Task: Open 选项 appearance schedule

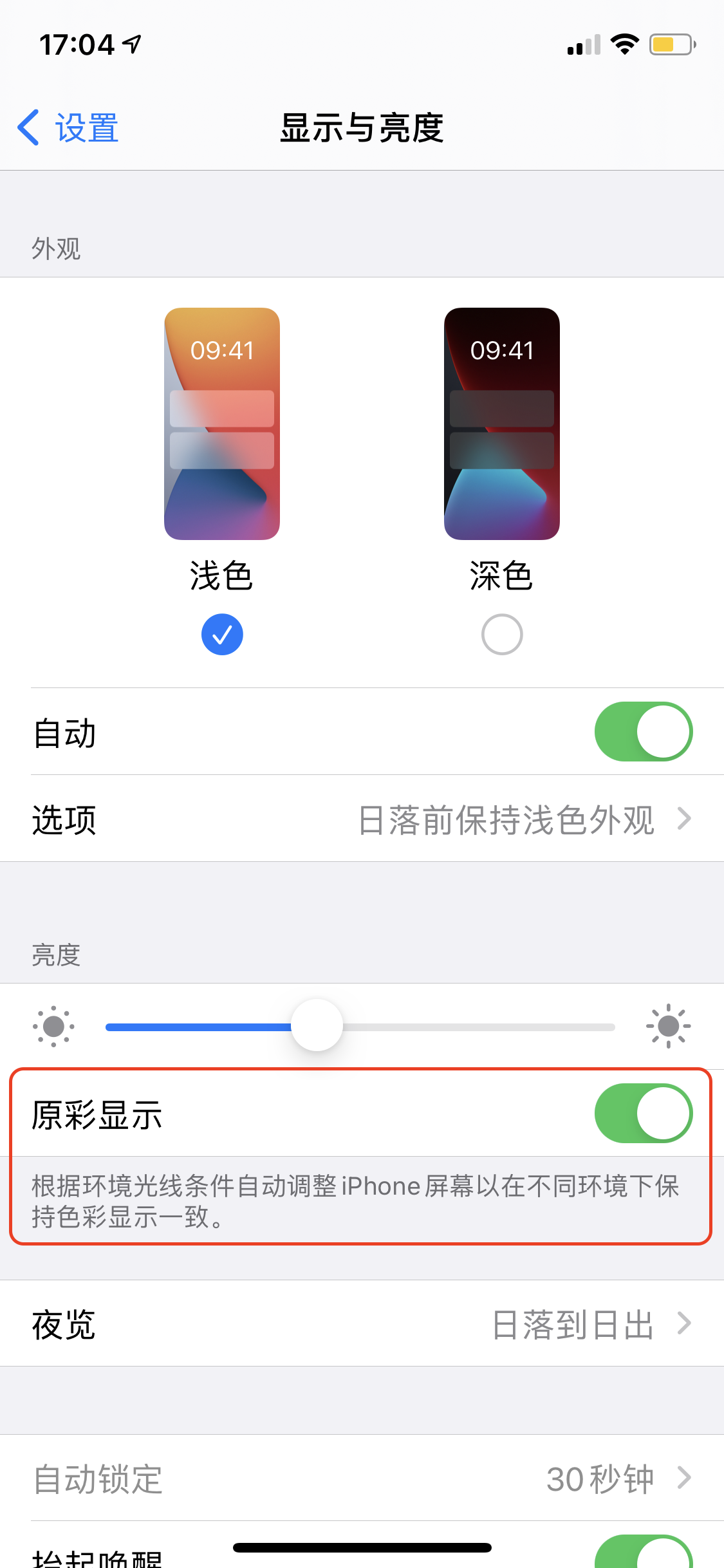Action: click(362, 819)
